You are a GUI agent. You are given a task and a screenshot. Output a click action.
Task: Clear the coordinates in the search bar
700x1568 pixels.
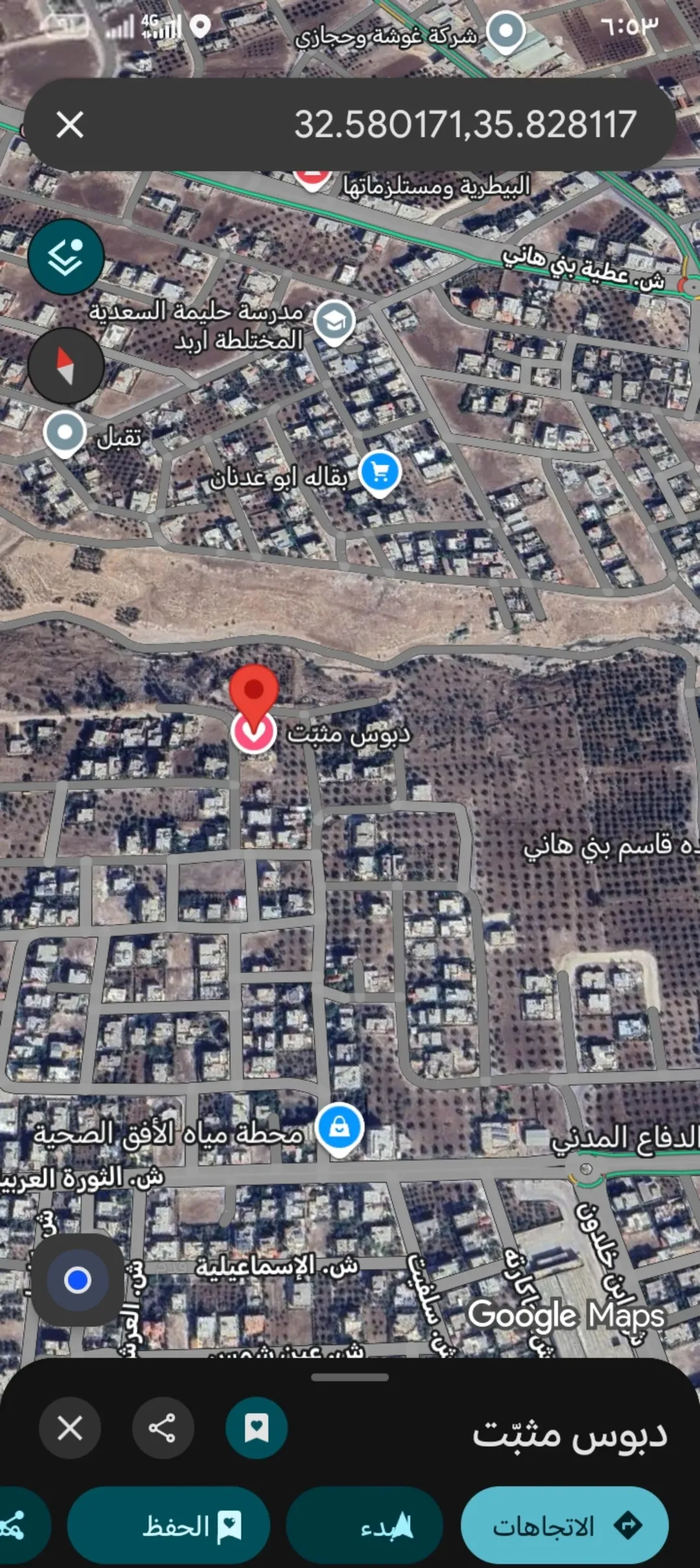tap(70, 125)
